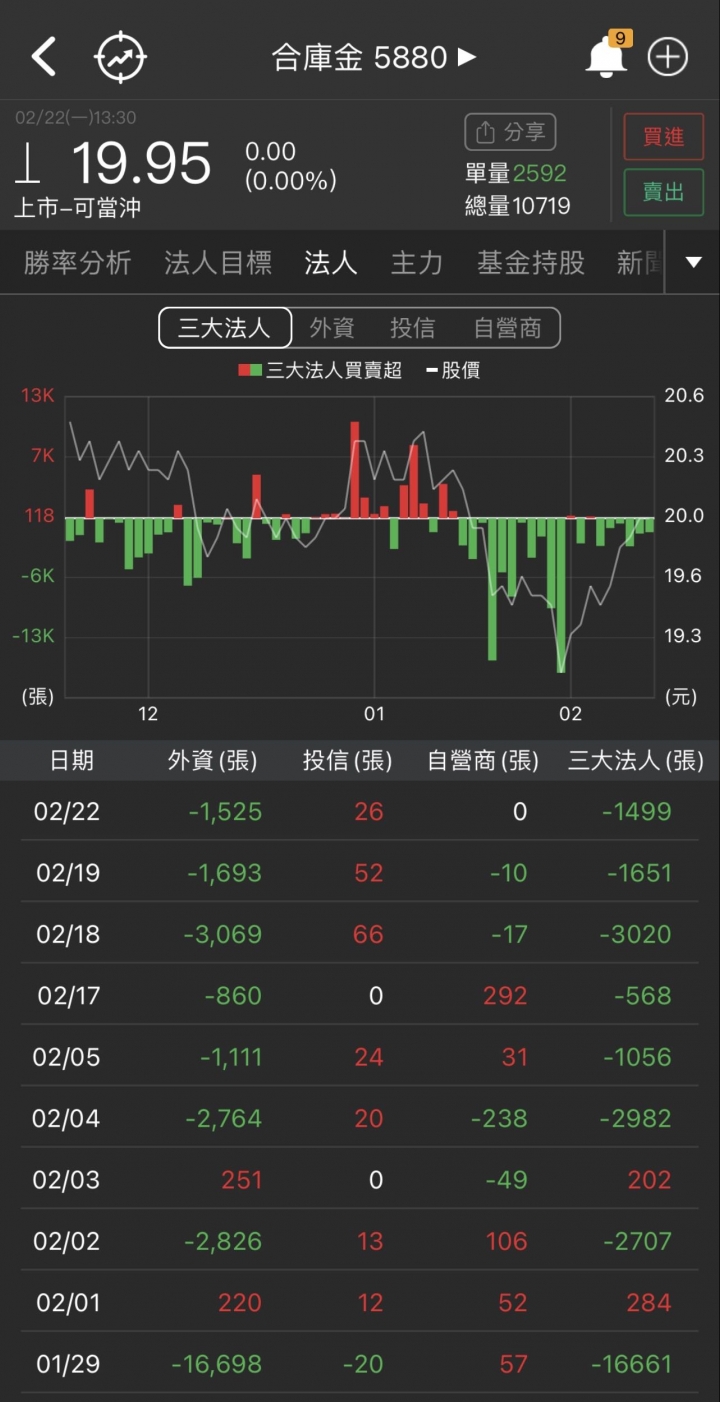720x1402 pixels.
Task: Open the notifications bell
Action: pyautogui.click(x=606, y=57)
